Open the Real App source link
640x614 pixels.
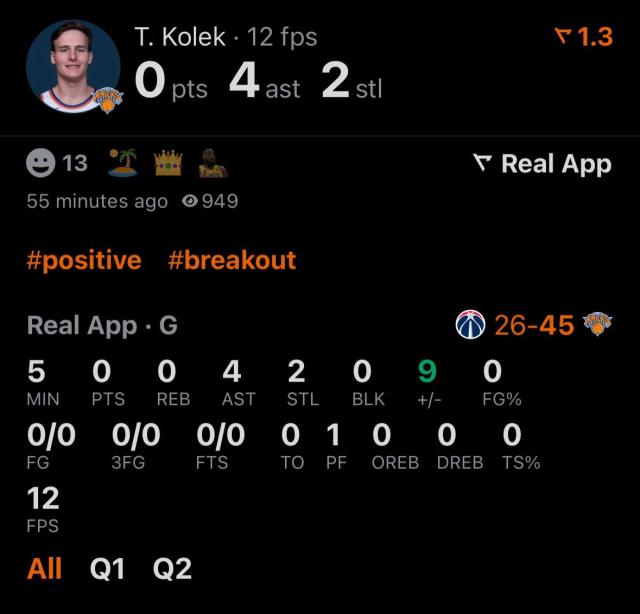click(x=541, y=164)
